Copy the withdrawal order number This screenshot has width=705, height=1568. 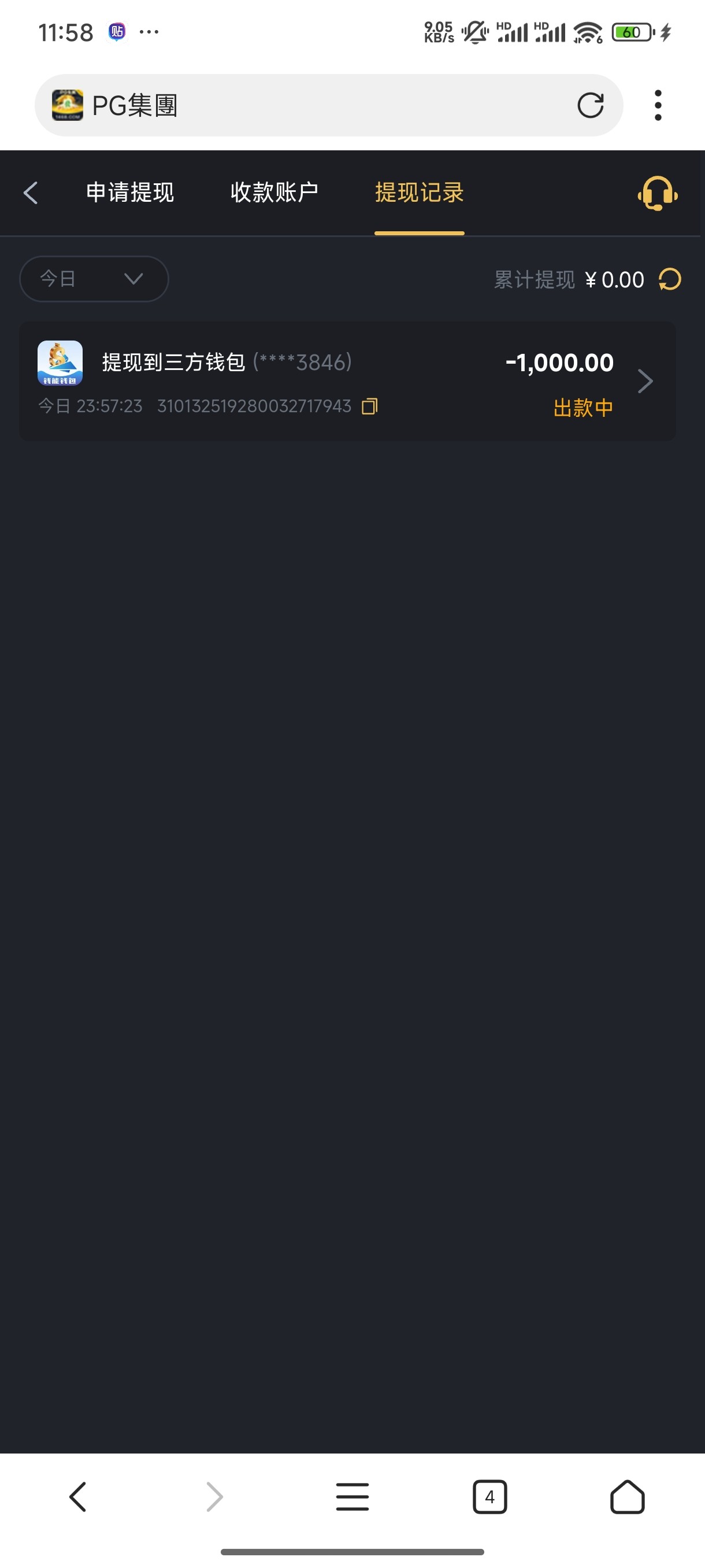coord(370,406)
